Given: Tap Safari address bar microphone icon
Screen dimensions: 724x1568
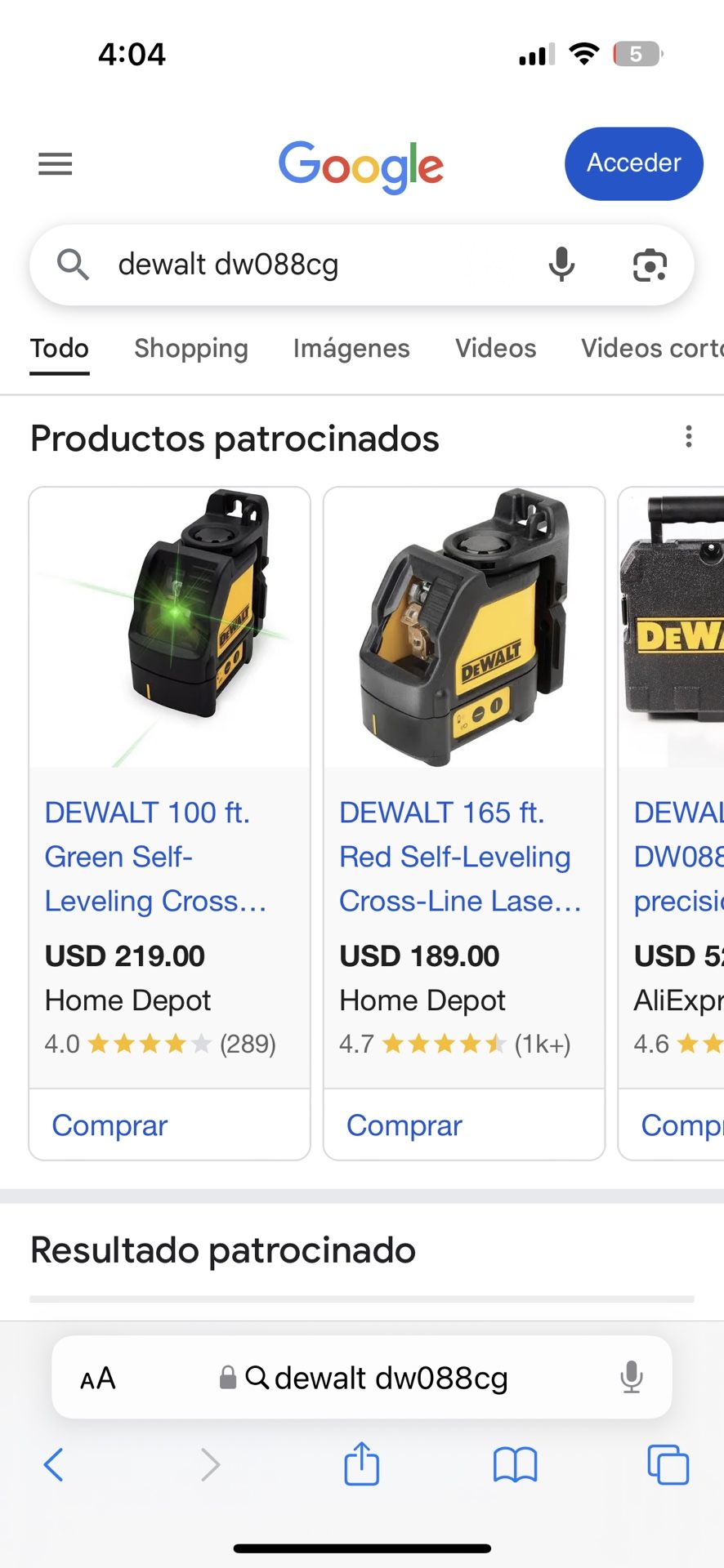Looking at the screenshot, I should 630,1378.
